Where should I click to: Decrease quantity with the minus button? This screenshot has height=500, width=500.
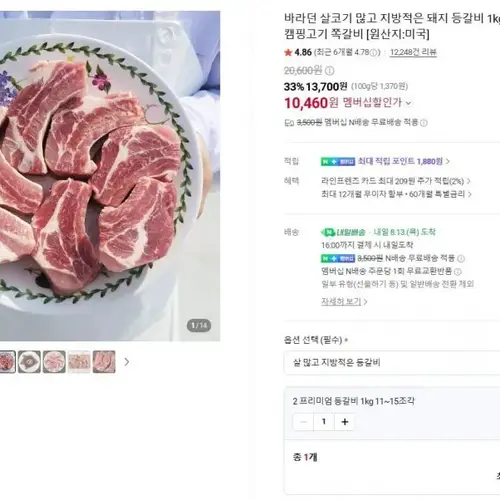pos(303,422)
